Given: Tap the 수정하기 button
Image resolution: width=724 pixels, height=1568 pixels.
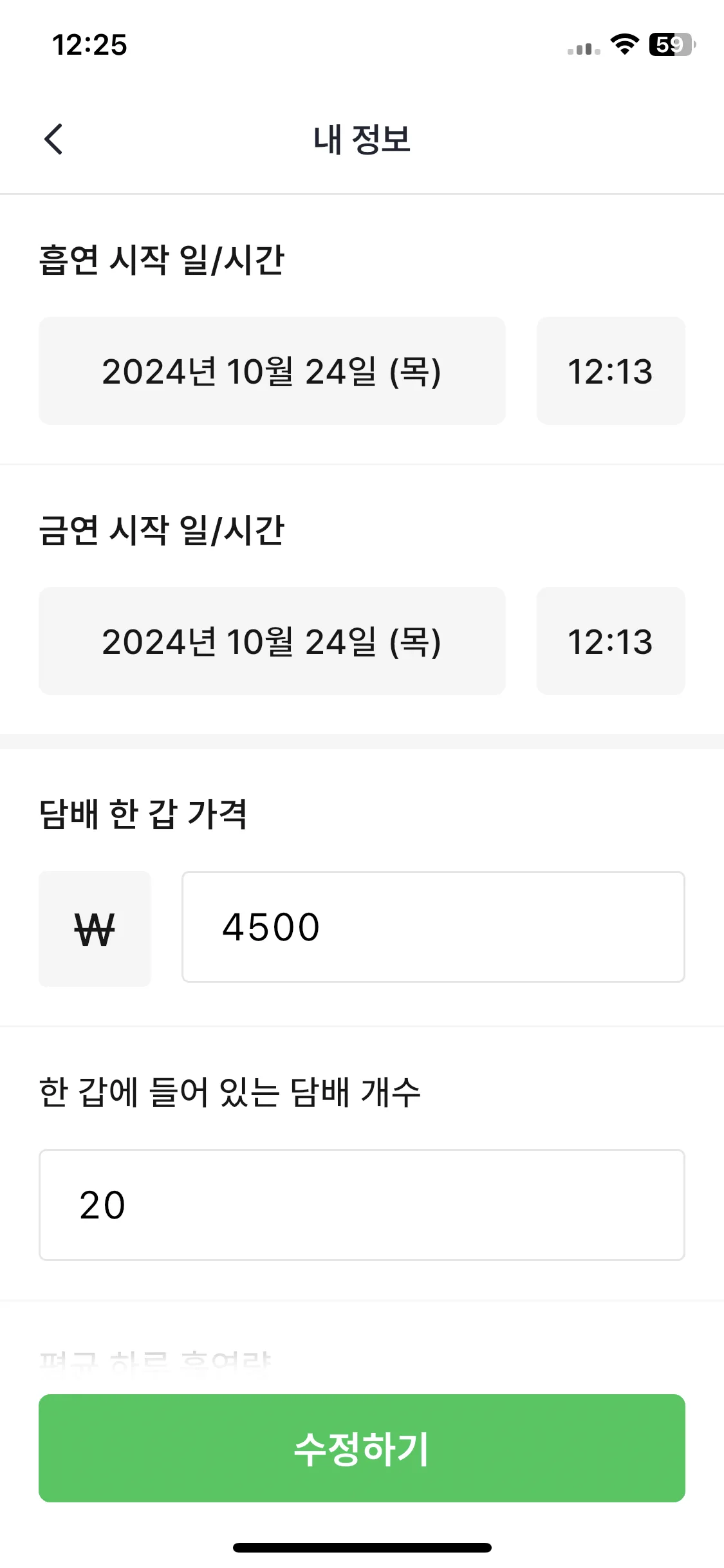Looking at the screenshot, I should [362, 1448].
